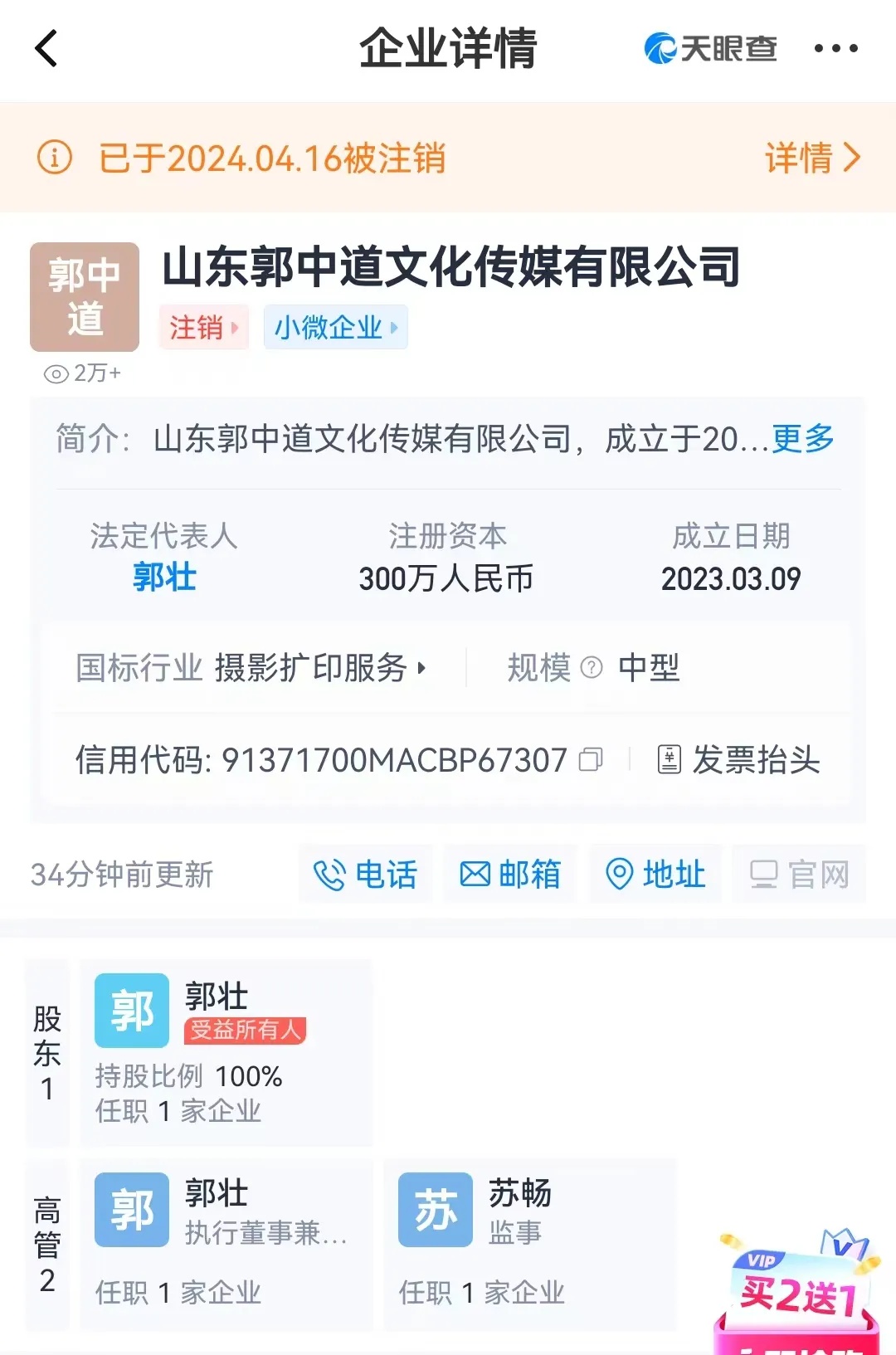896x1355 pixels.
Task: Tap the VIP 买2送1 promotion banner
Action: click(796, 1294)
